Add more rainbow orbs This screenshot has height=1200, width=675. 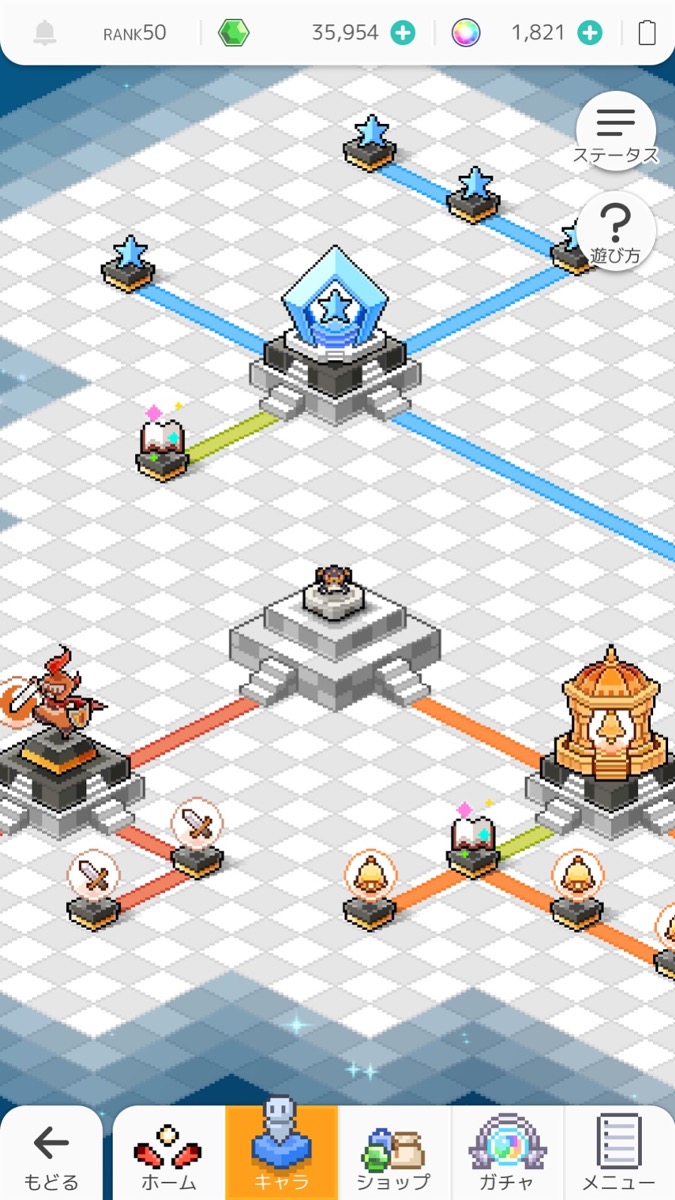590,33
